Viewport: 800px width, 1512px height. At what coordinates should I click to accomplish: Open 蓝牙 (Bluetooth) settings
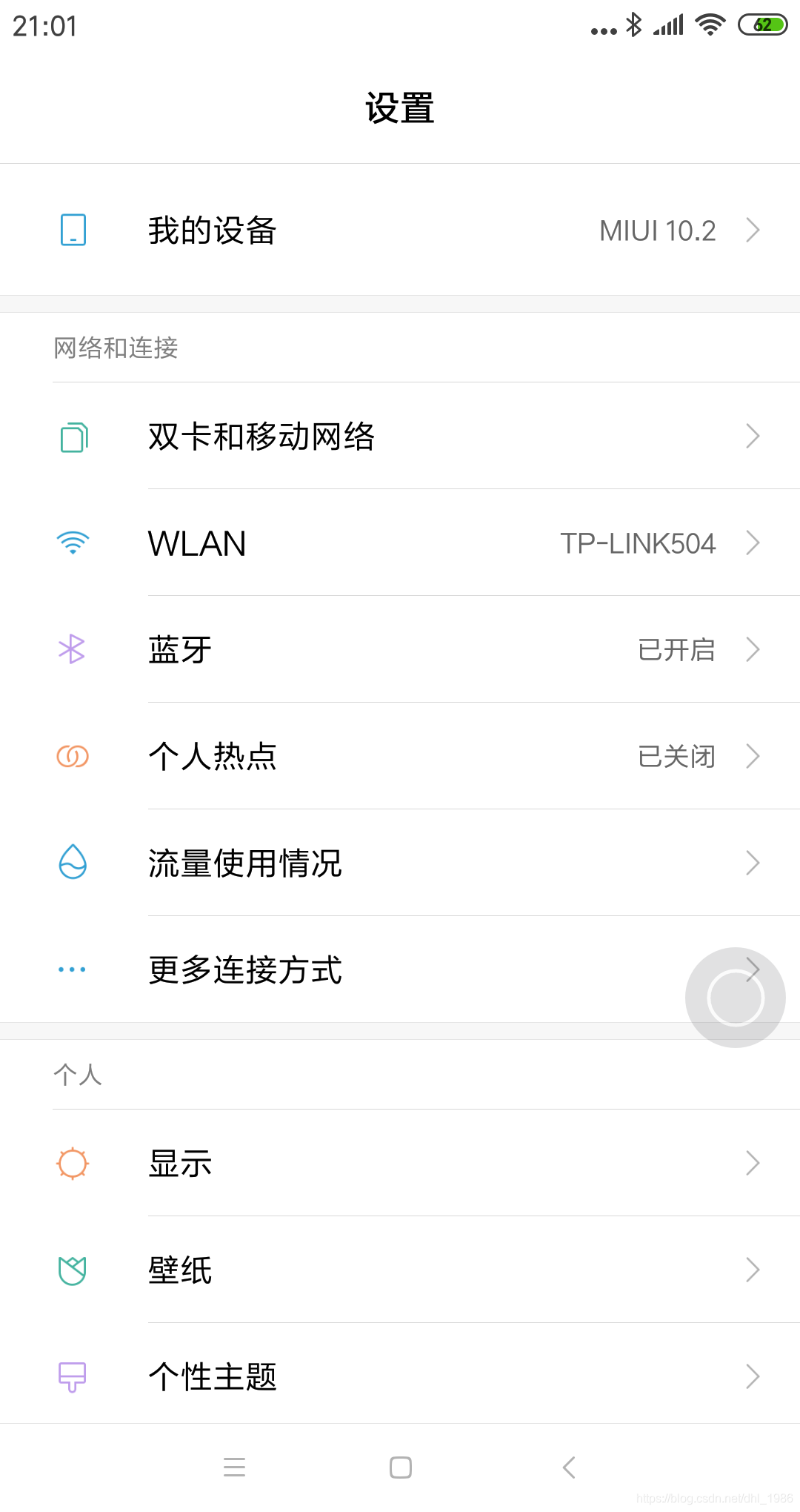[x=400, y=650]
